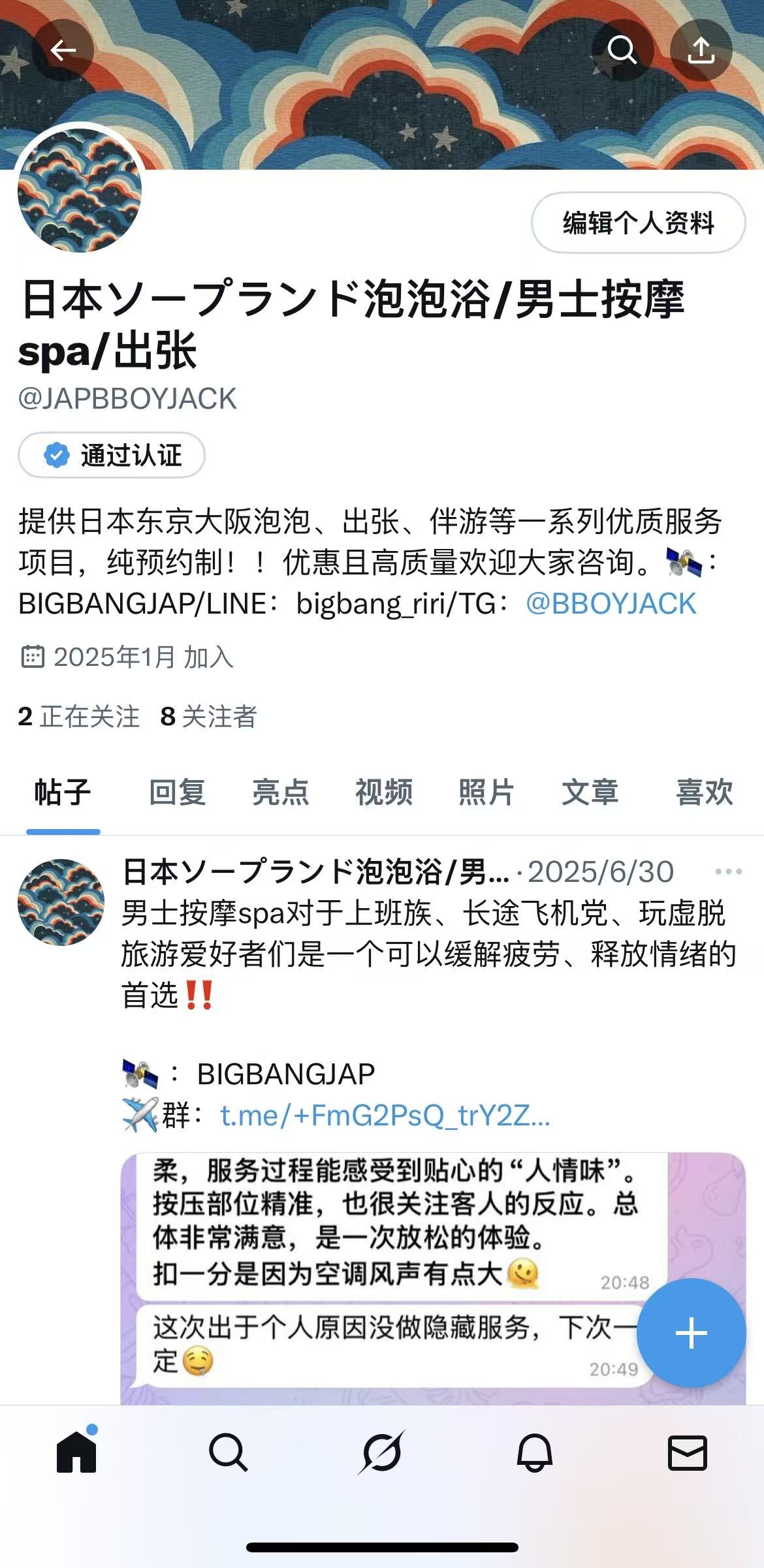Viewport: 764px width, 1568px height.
Task: Open the three-dot menu on the 2025/6/30 post
Action: click(x=728, y=871)
